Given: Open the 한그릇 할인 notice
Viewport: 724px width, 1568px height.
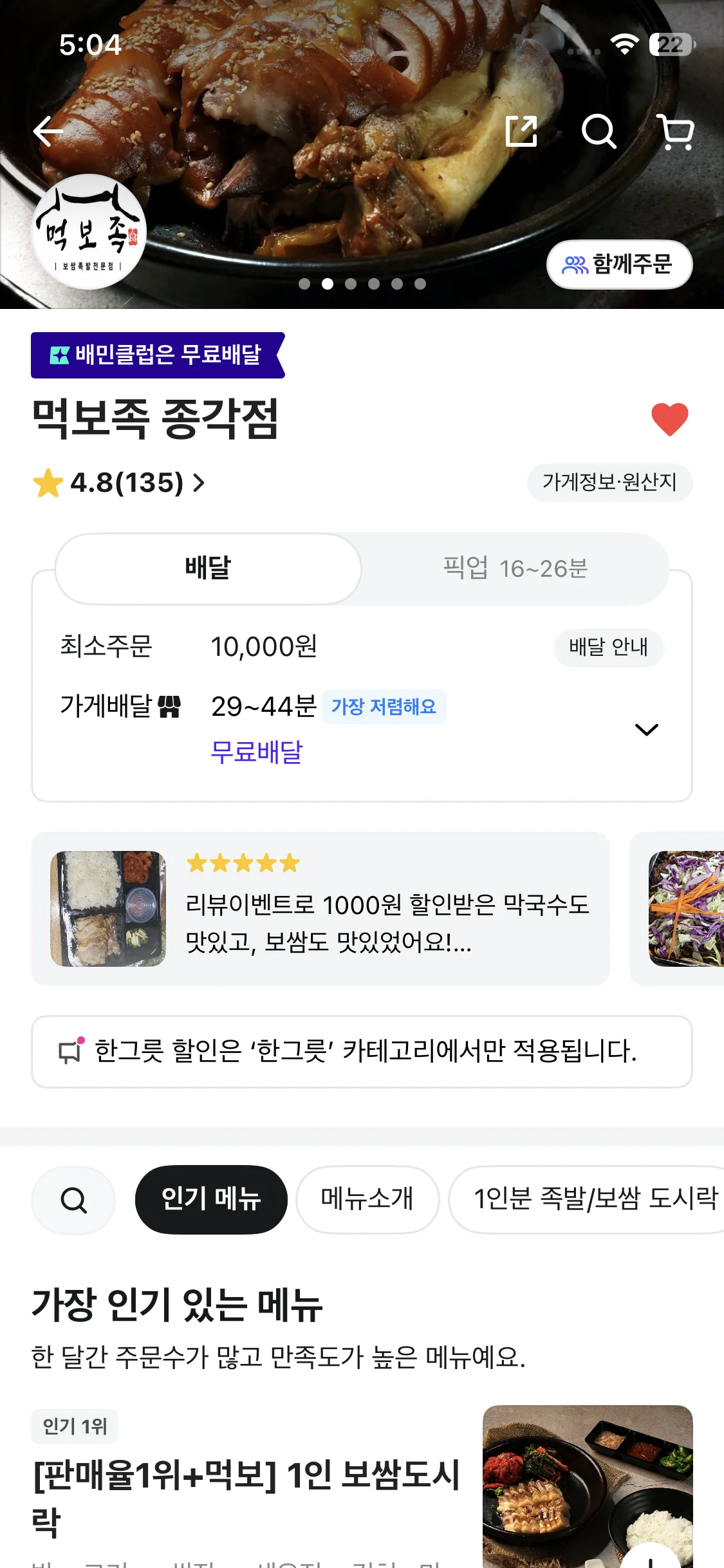Looking at the screenshot, I should (362, 1052).
